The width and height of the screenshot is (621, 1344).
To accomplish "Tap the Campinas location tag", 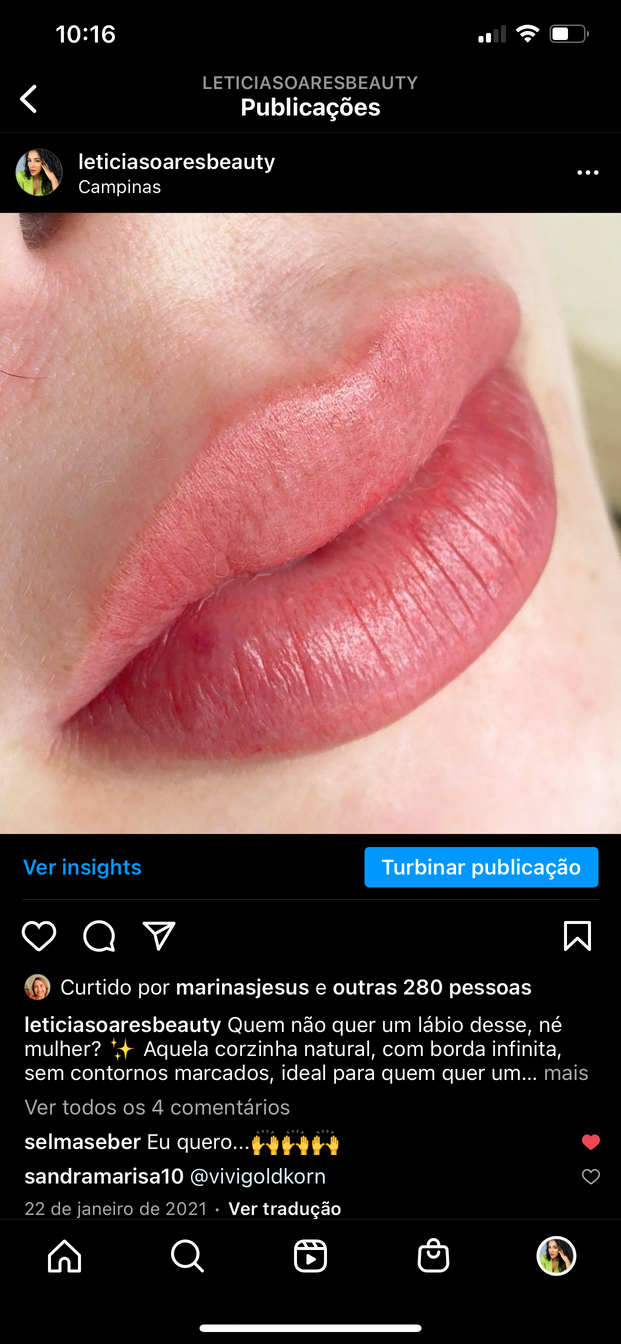I will point(119,187).
